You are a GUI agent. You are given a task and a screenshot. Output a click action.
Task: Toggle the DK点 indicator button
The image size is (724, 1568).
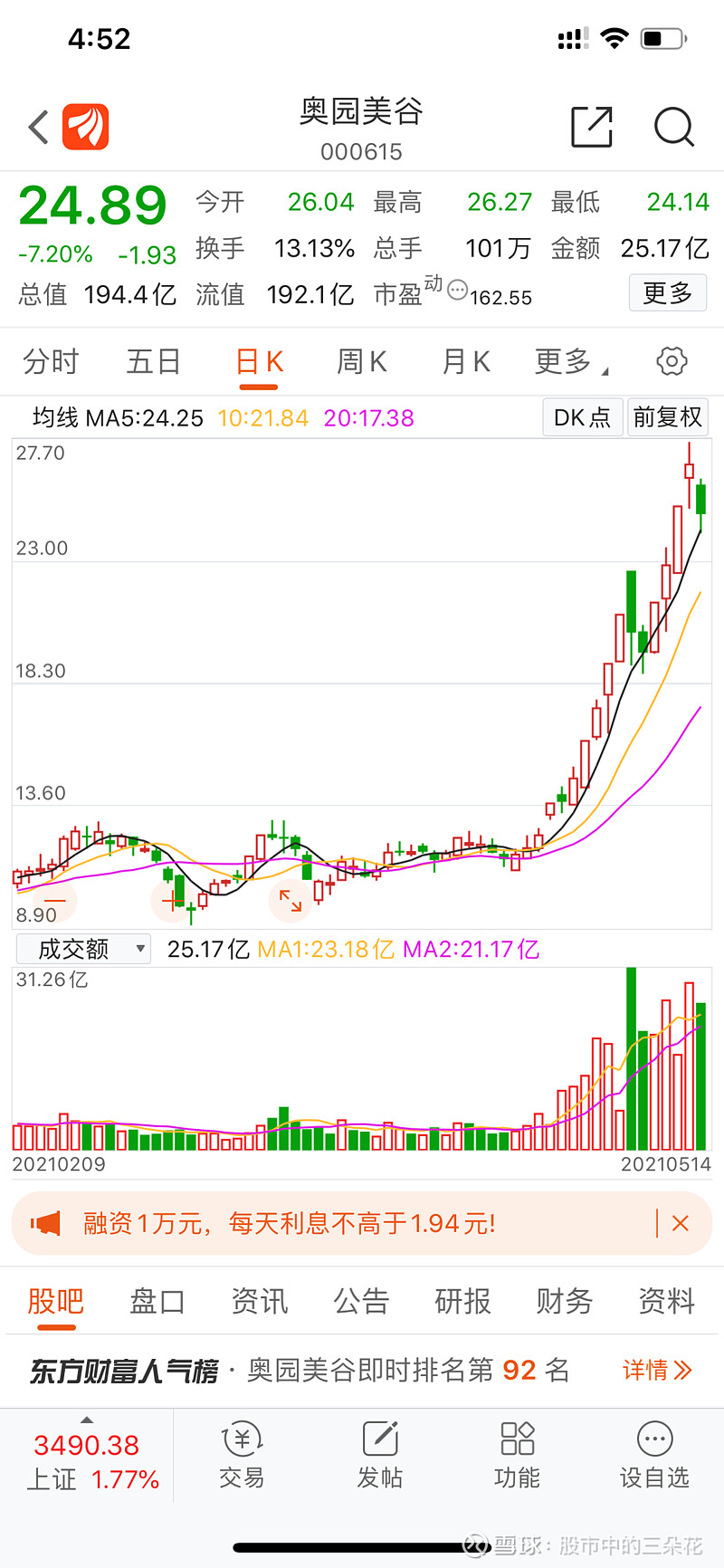click(x=582, y=417)
